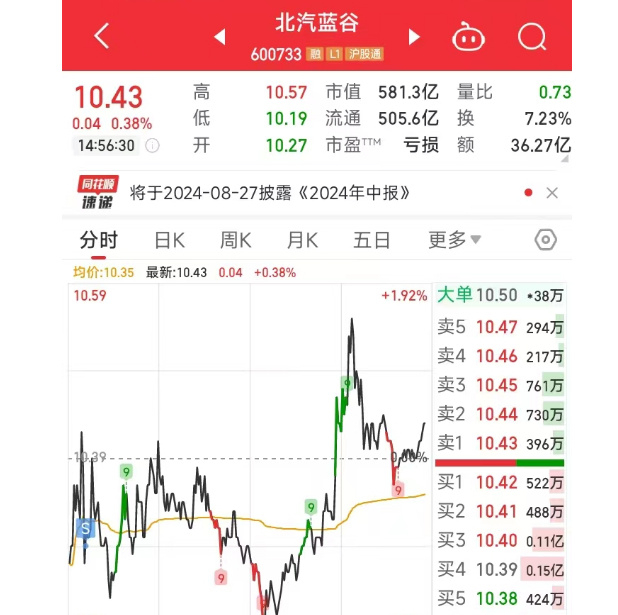Open chart settings hexagon icon

click(545, 240)
